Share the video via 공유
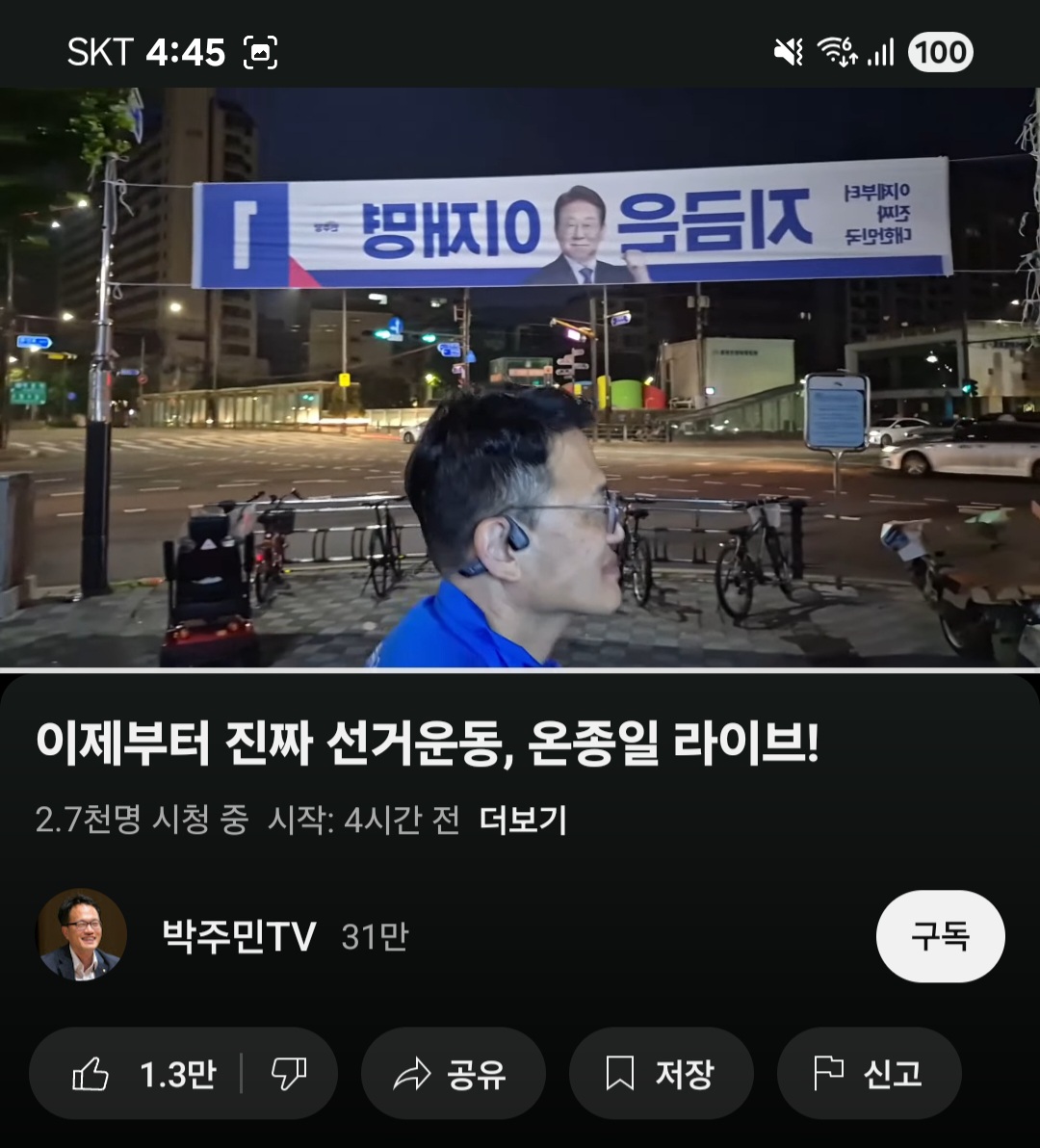 point(453,1074)
